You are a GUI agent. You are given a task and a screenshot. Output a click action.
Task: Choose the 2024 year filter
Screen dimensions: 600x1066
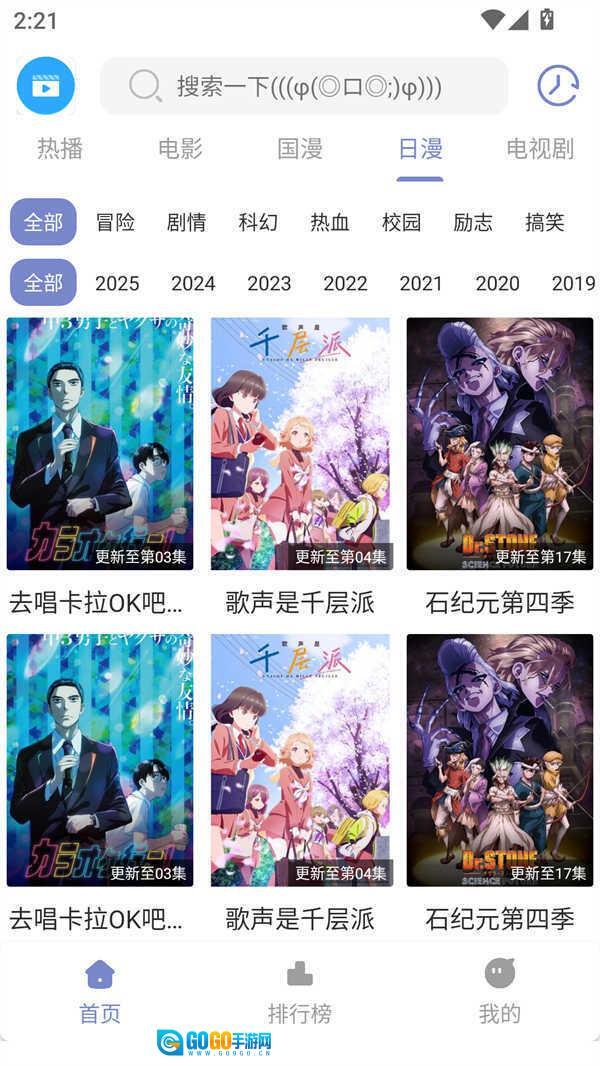(x=193, y=283)
